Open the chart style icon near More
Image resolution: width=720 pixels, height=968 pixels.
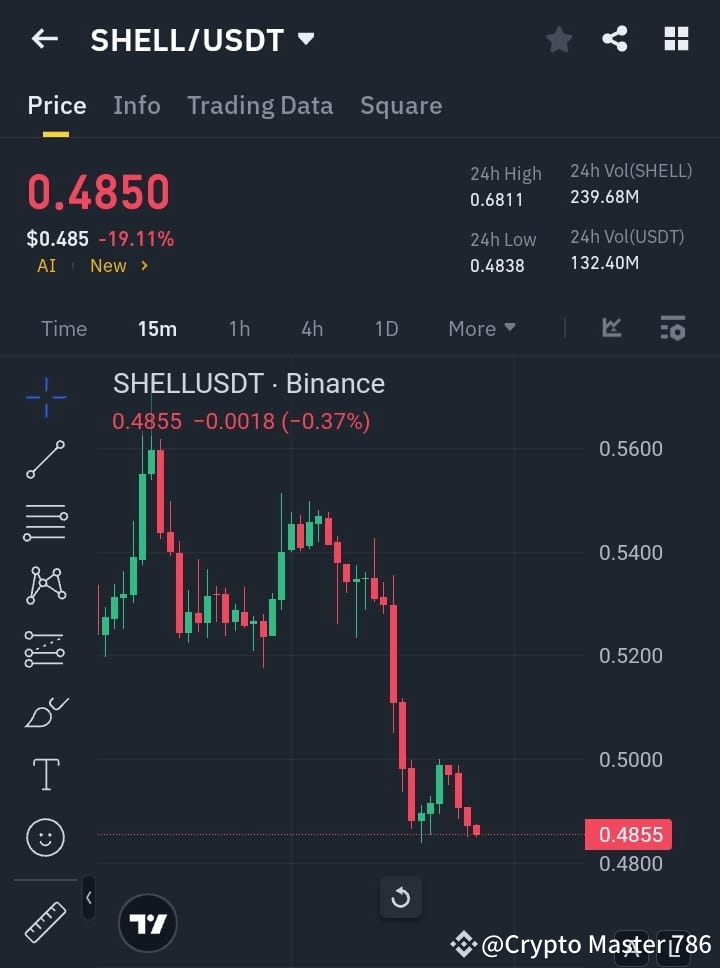click(x=611, y=328)
